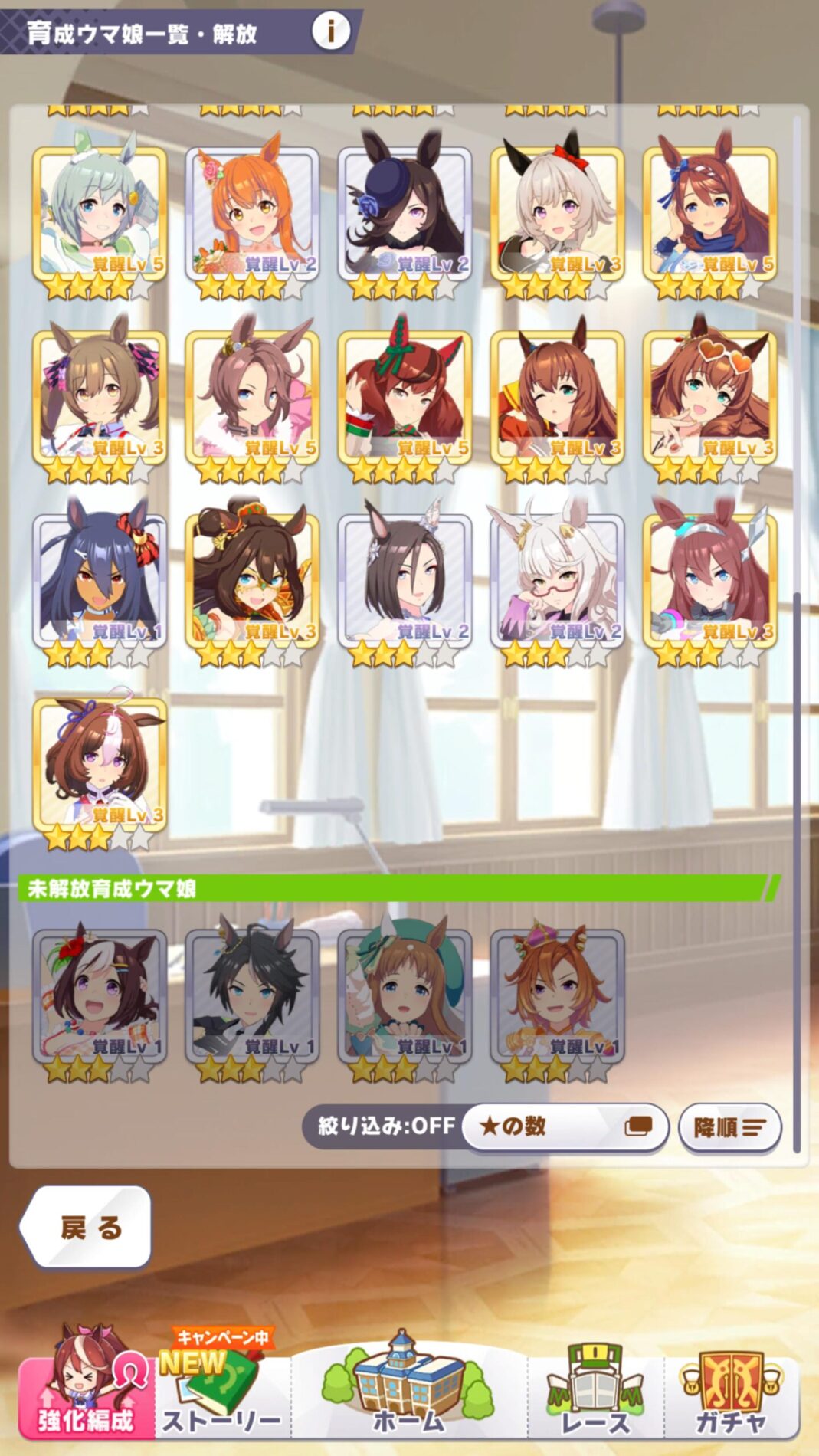Select the locked orange-haired character with a crown
The height and width of the screenshot is (1456, 819).
click(557, 996)
